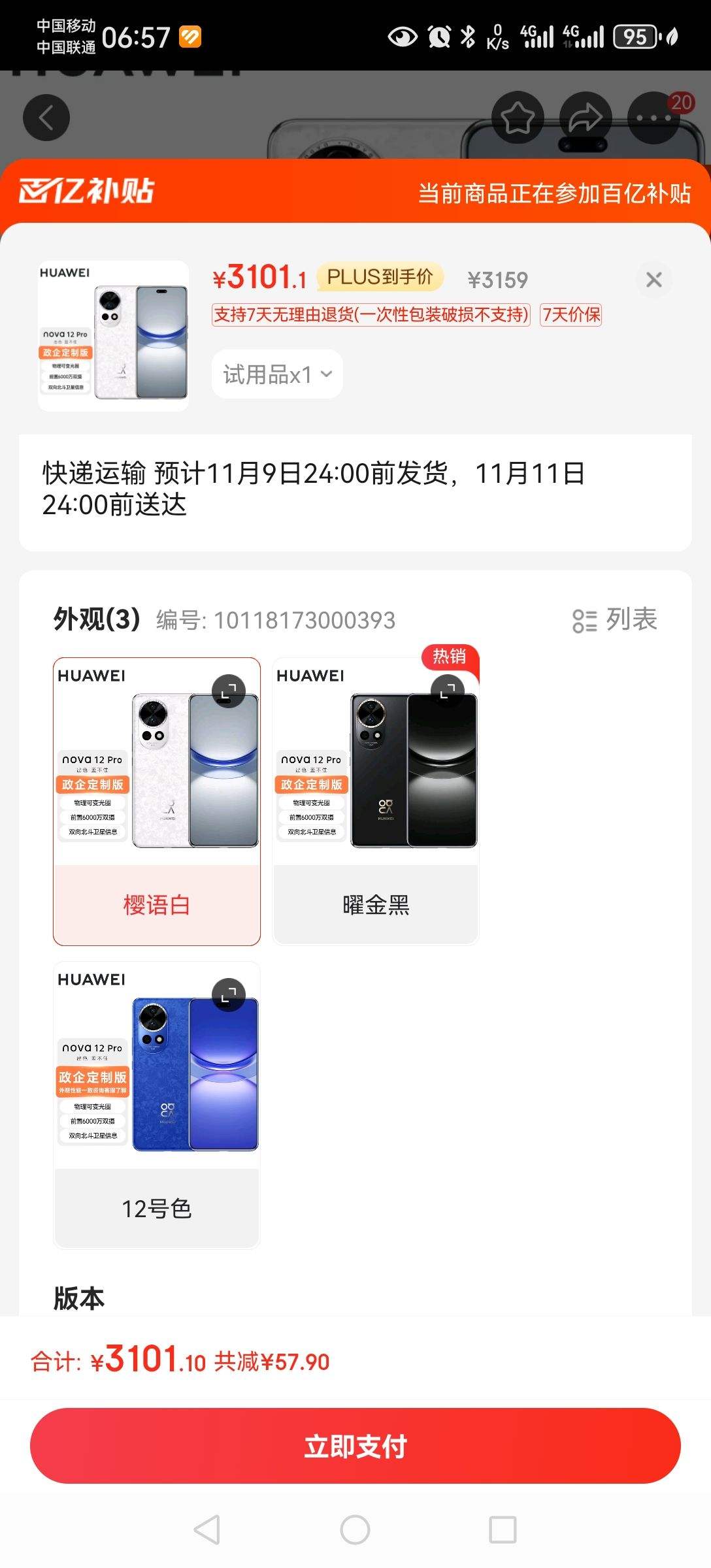Viewport: 711px width, 1568px height.
Task: Tap the 7天价保 price protection tag
Action: tap(572, 316)
